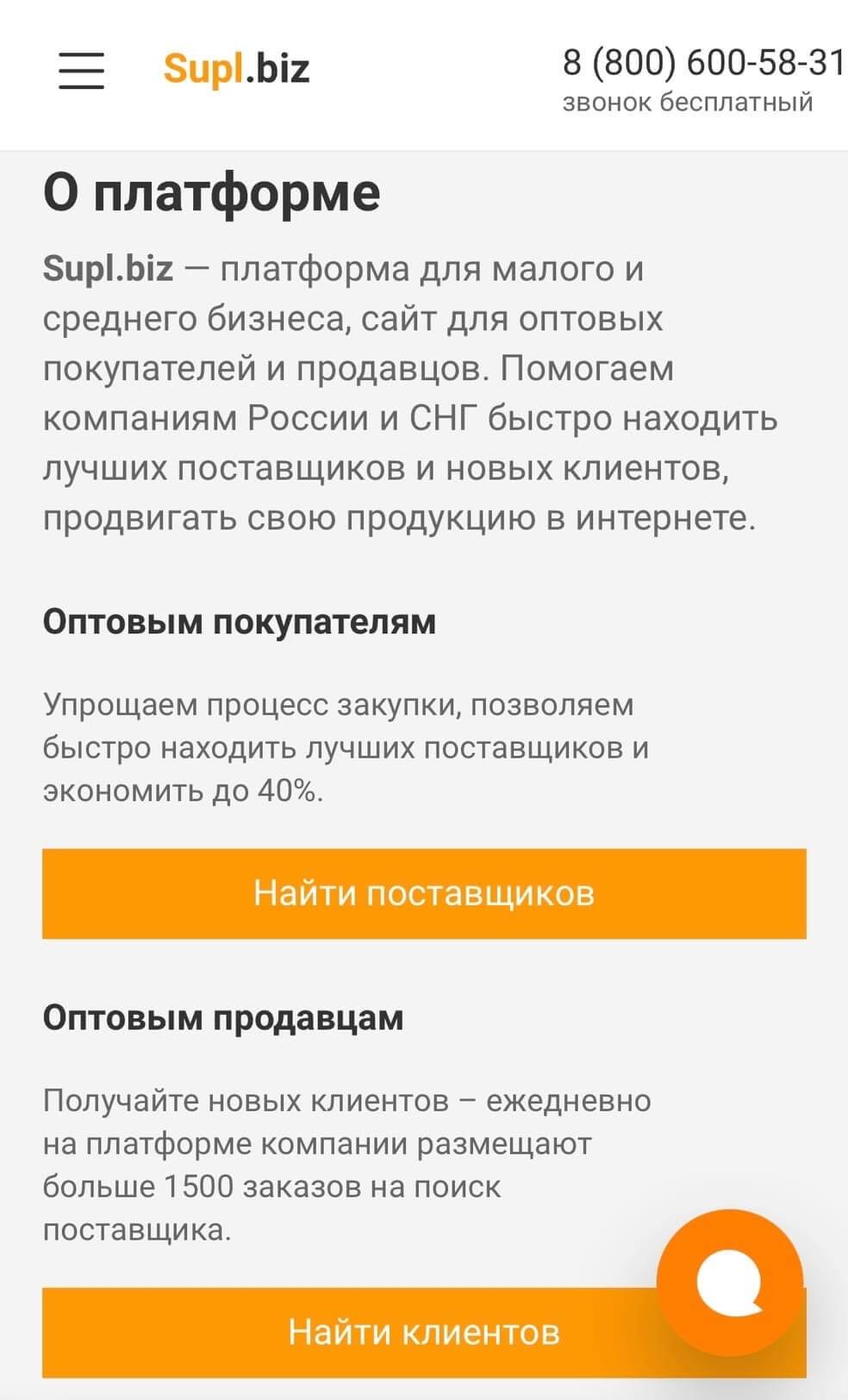Tap the Найти поставщиков button
Viewport: 848px width, 1400px height.
tap(424, 893)
